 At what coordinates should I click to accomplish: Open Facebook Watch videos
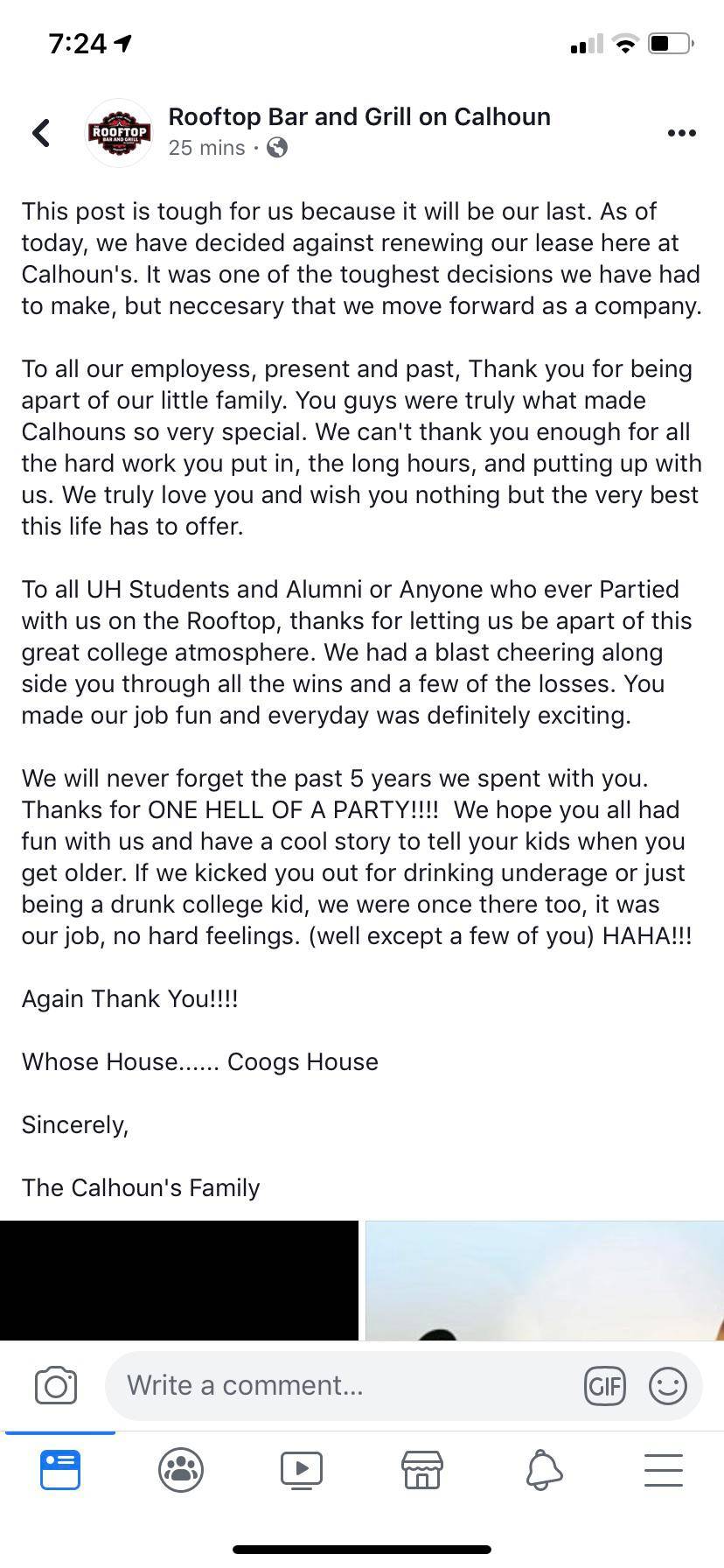301,1470
